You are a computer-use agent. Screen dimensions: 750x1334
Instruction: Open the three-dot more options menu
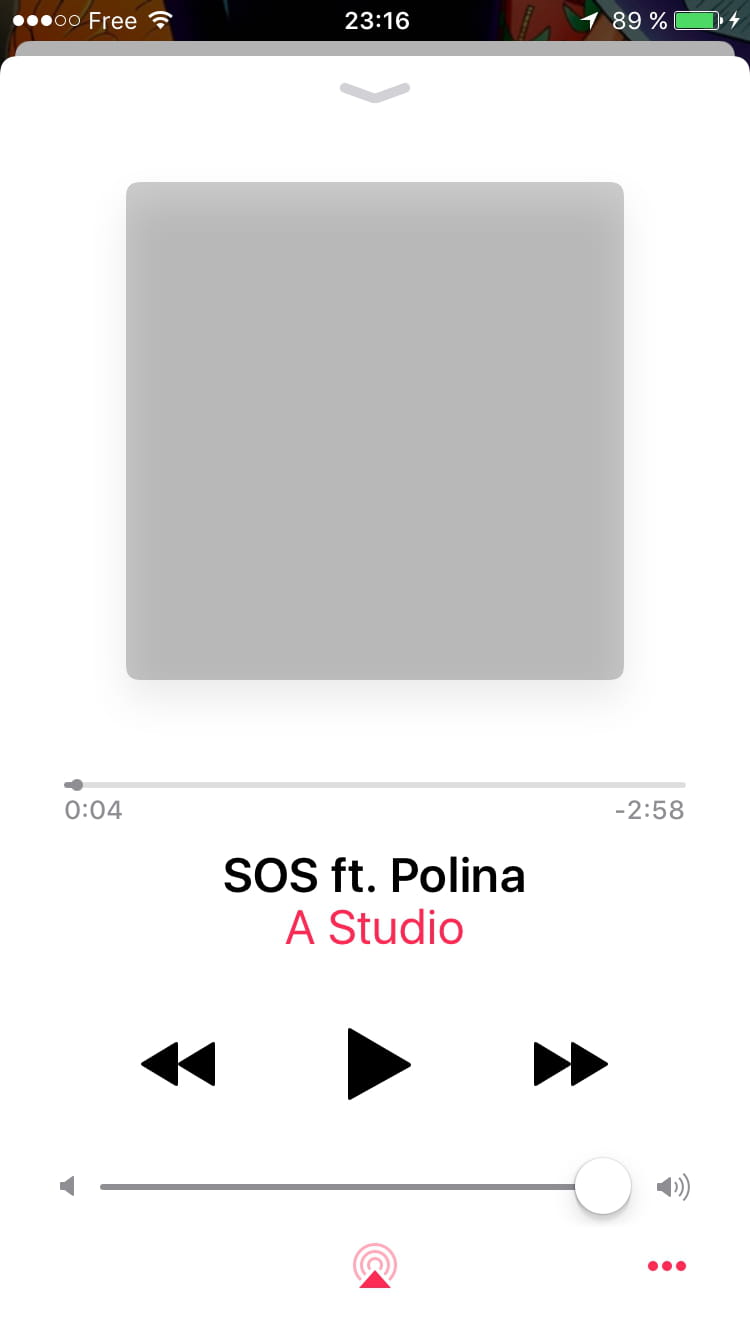[667, 1266]
